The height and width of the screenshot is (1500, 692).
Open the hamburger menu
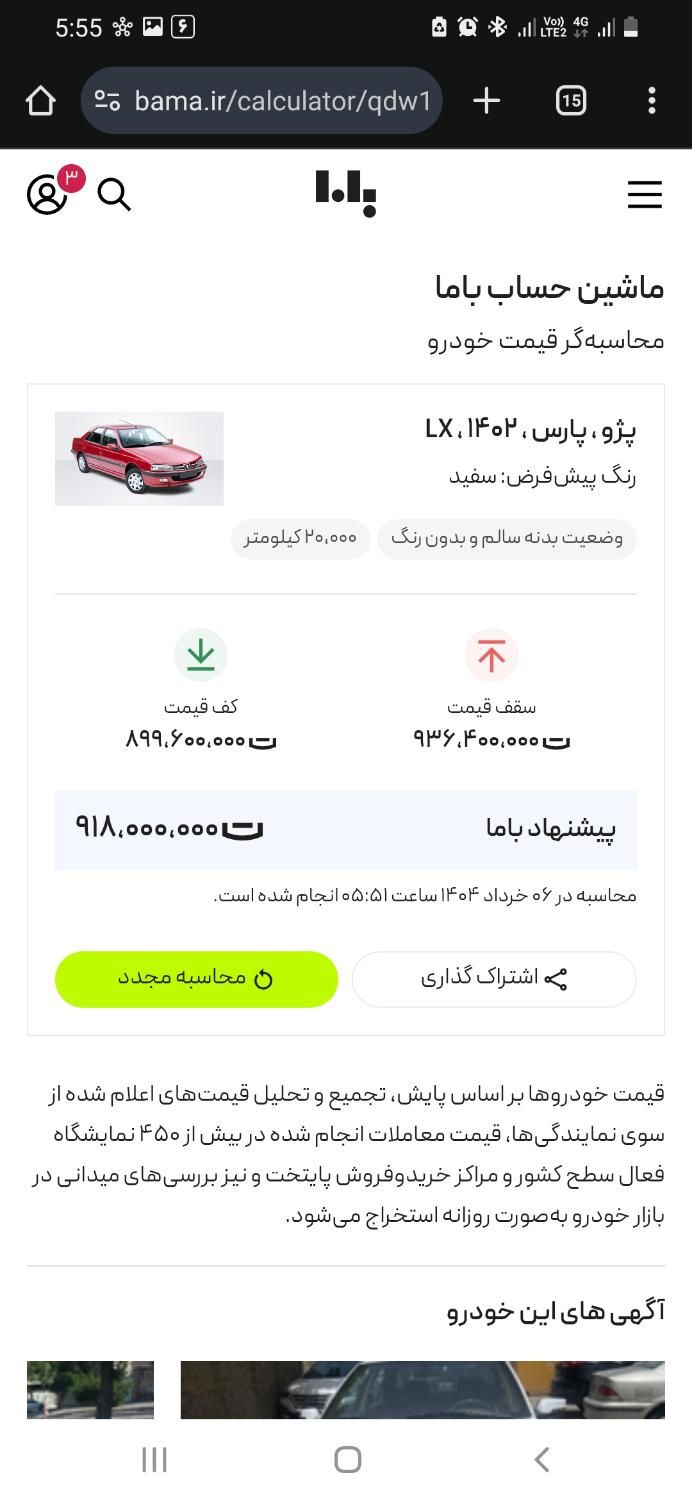[644, 194]
